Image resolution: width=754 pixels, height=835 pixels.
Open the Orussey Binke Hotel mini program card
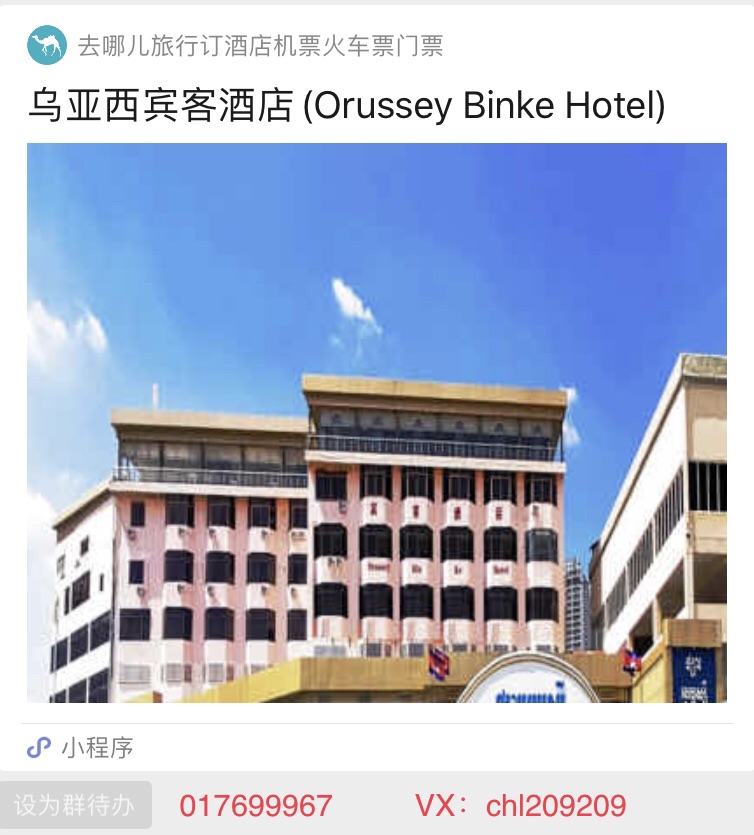376,422
